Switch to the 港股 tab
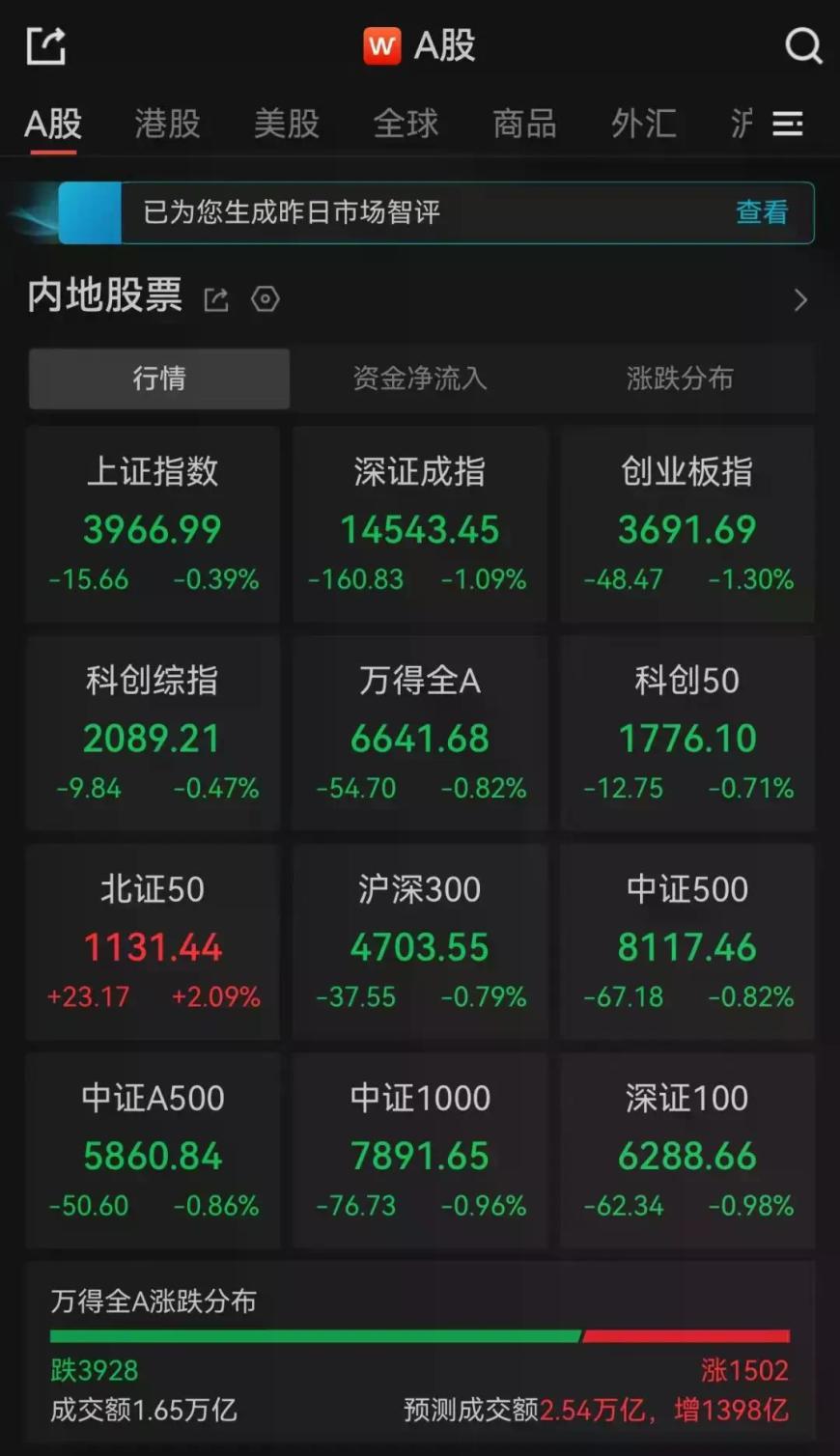 point(167,124)
